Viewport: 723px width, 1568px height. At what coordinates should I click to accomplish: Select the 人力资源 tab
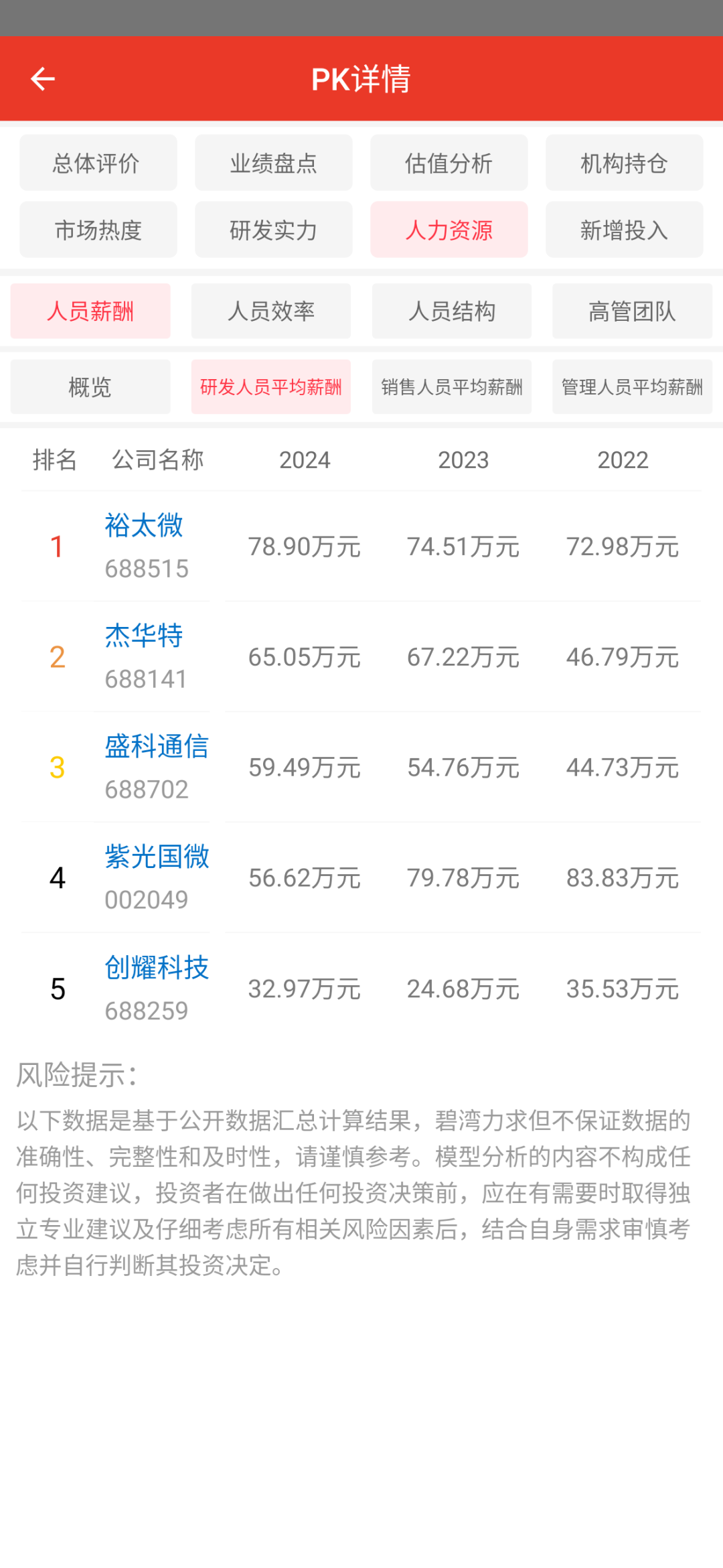(449, 230)
